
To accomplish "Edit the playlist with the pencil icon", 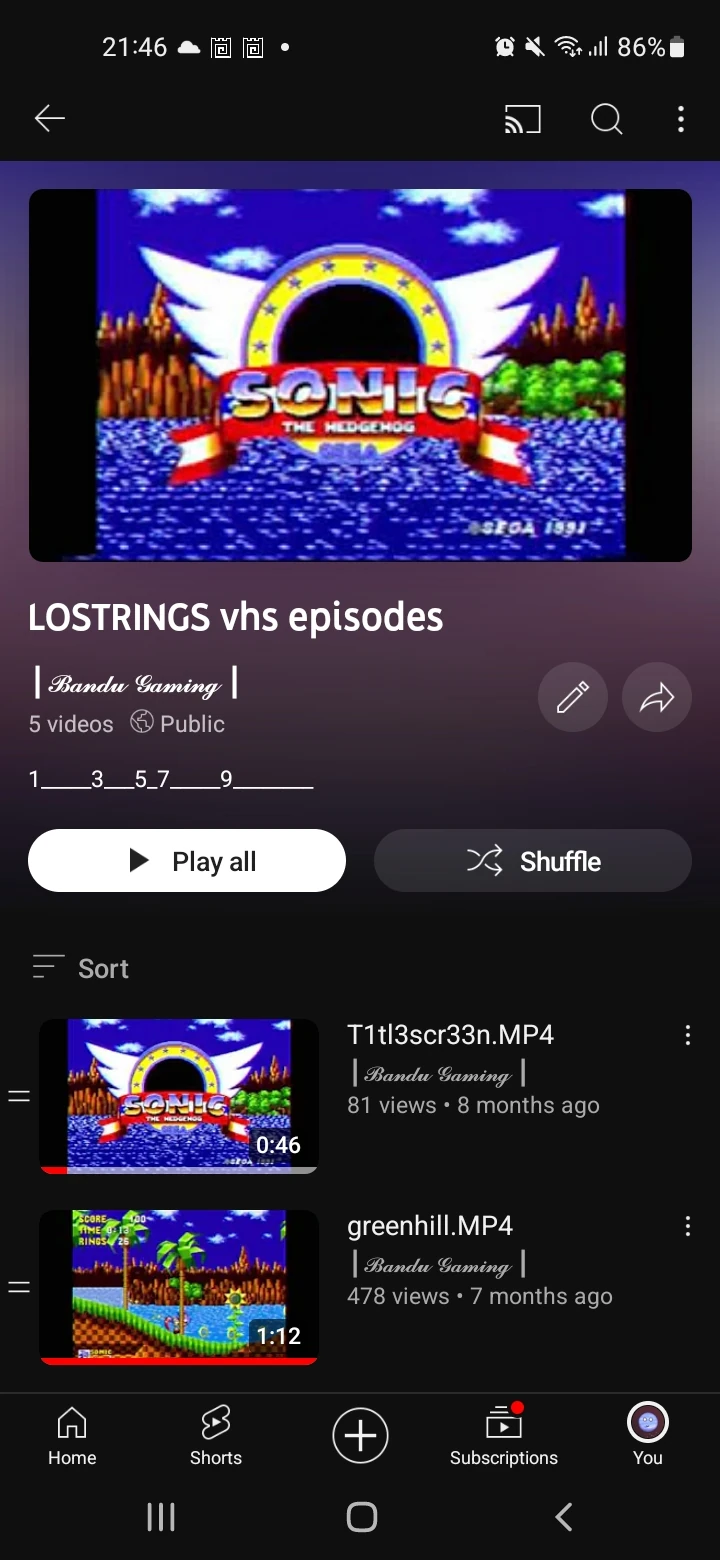I will (572, 697).
